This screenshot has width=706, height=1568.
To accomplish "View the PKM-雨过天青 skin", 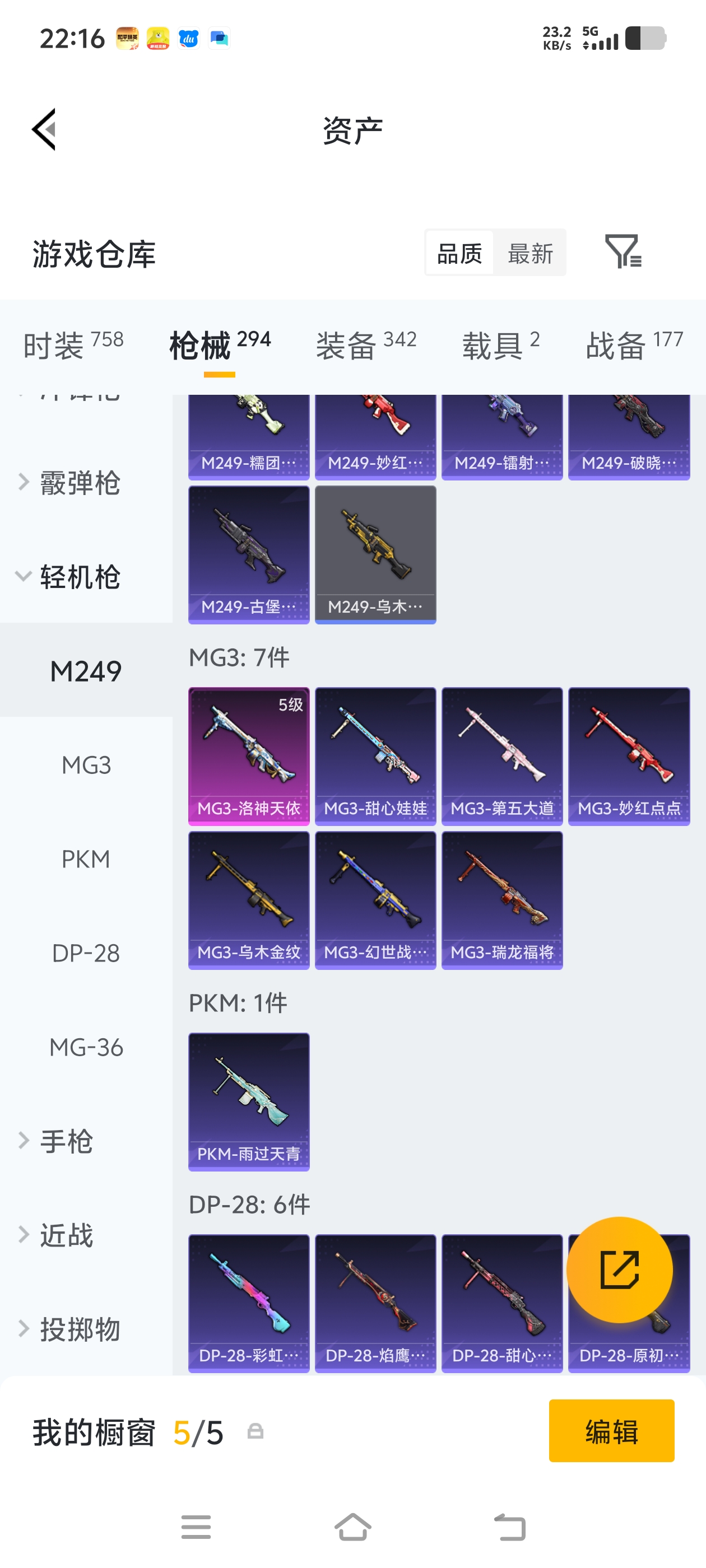I will coord(249,1101).
